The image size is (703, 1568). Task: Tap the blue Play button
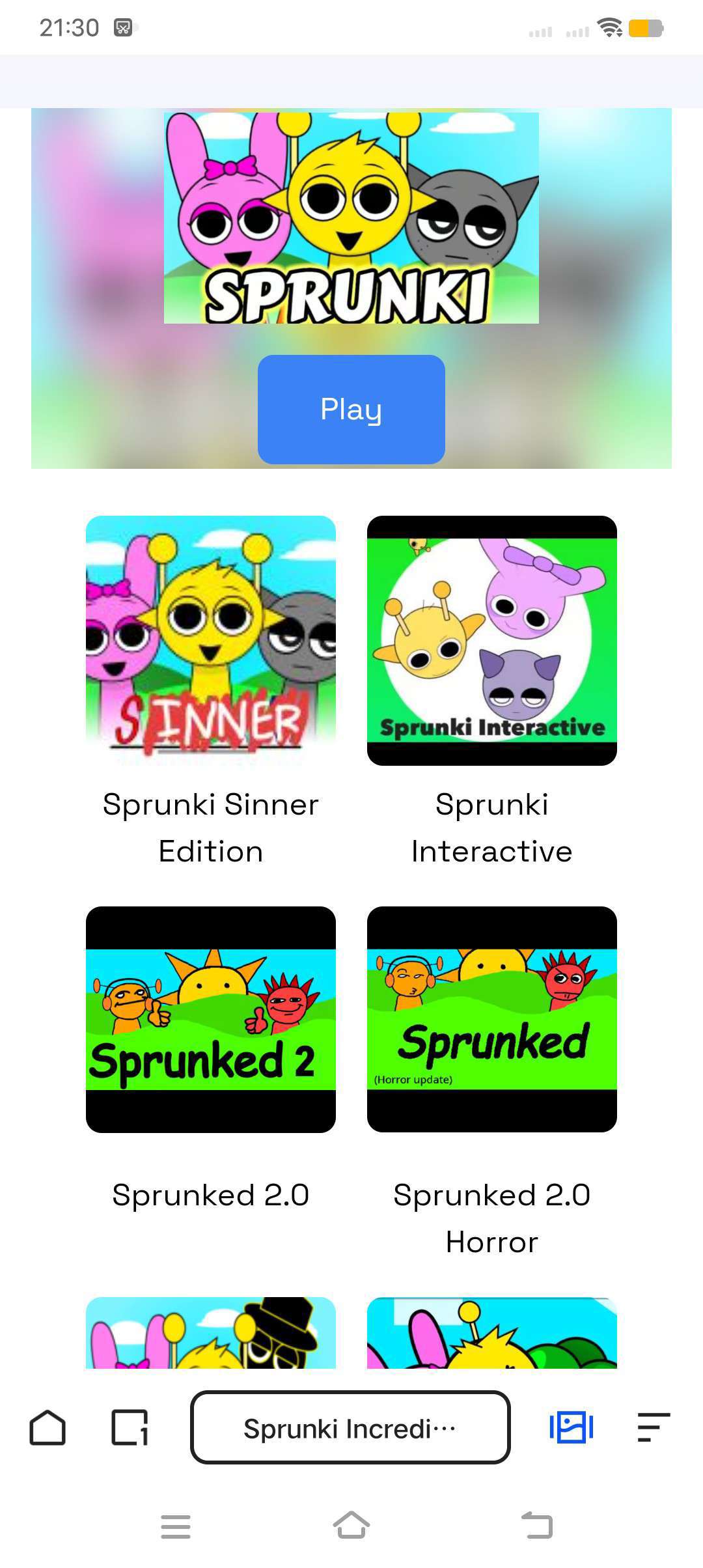(x=351, y=409)
